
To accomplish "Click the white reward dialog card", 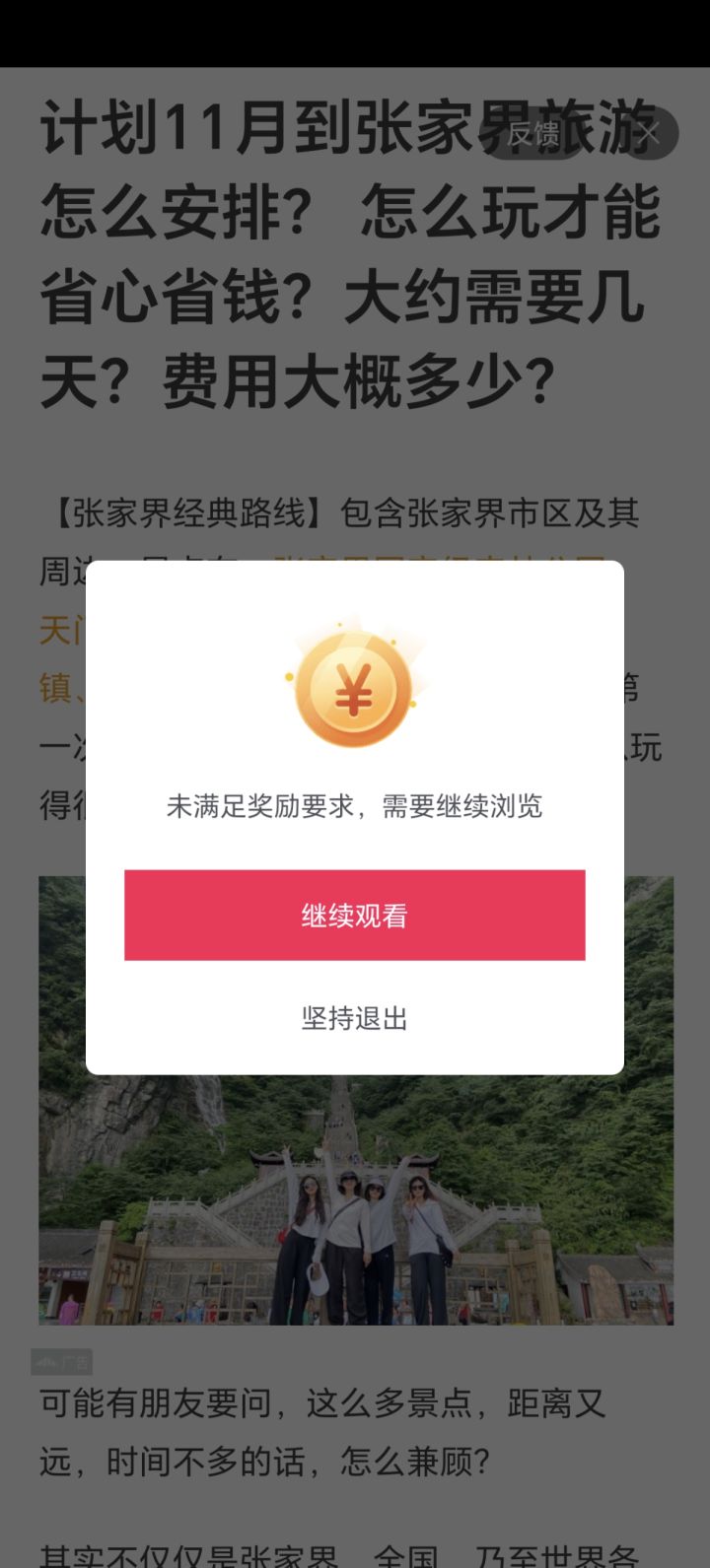I will 353,818.
